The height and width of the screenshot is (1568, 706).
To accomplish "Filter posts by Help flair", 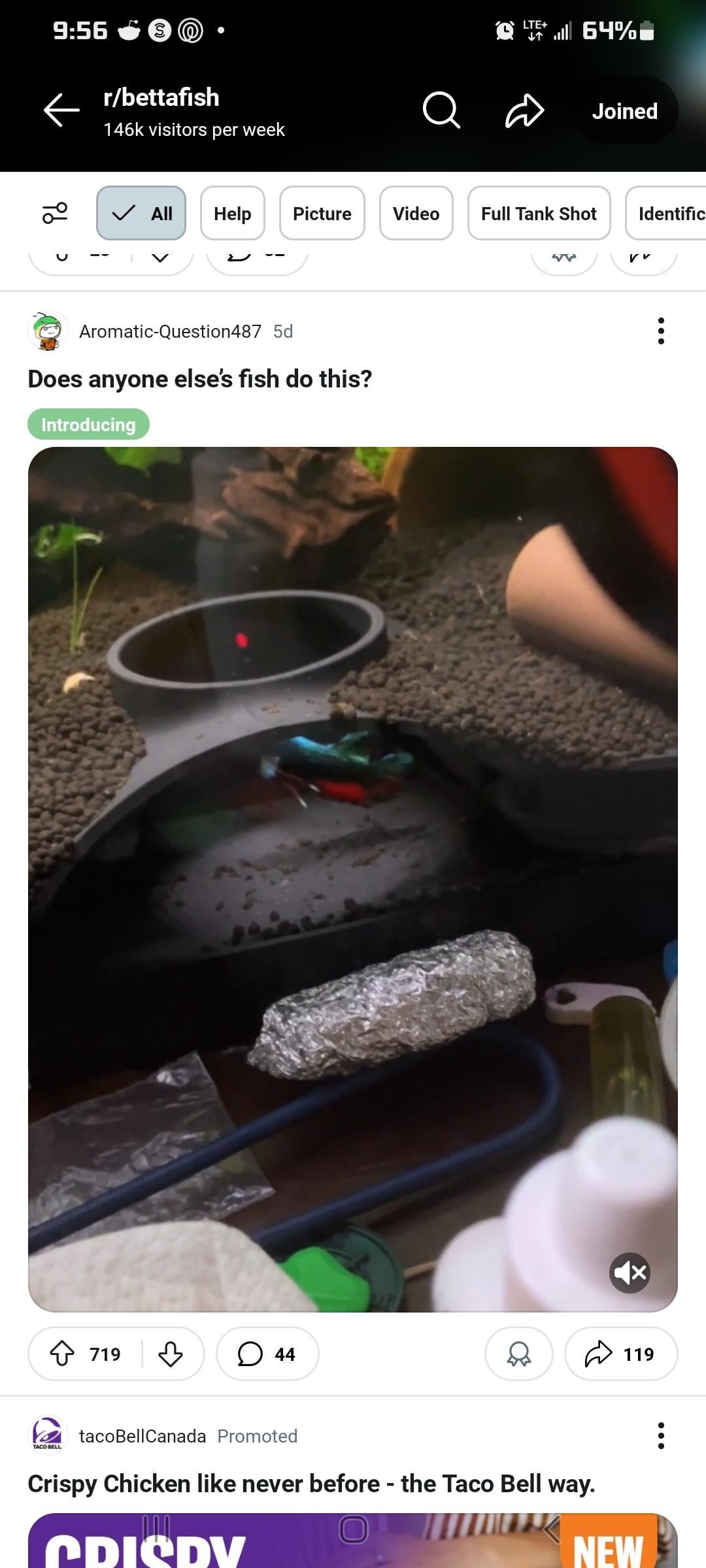I will 232,213.
